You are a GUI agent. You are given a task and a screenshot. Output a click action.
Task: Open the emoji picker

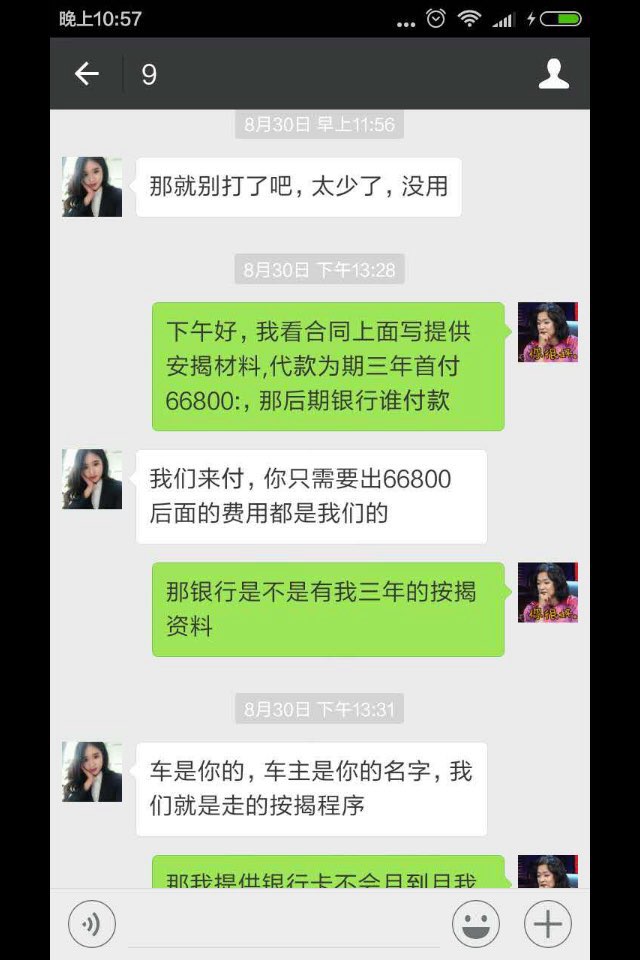pos(476,924)
